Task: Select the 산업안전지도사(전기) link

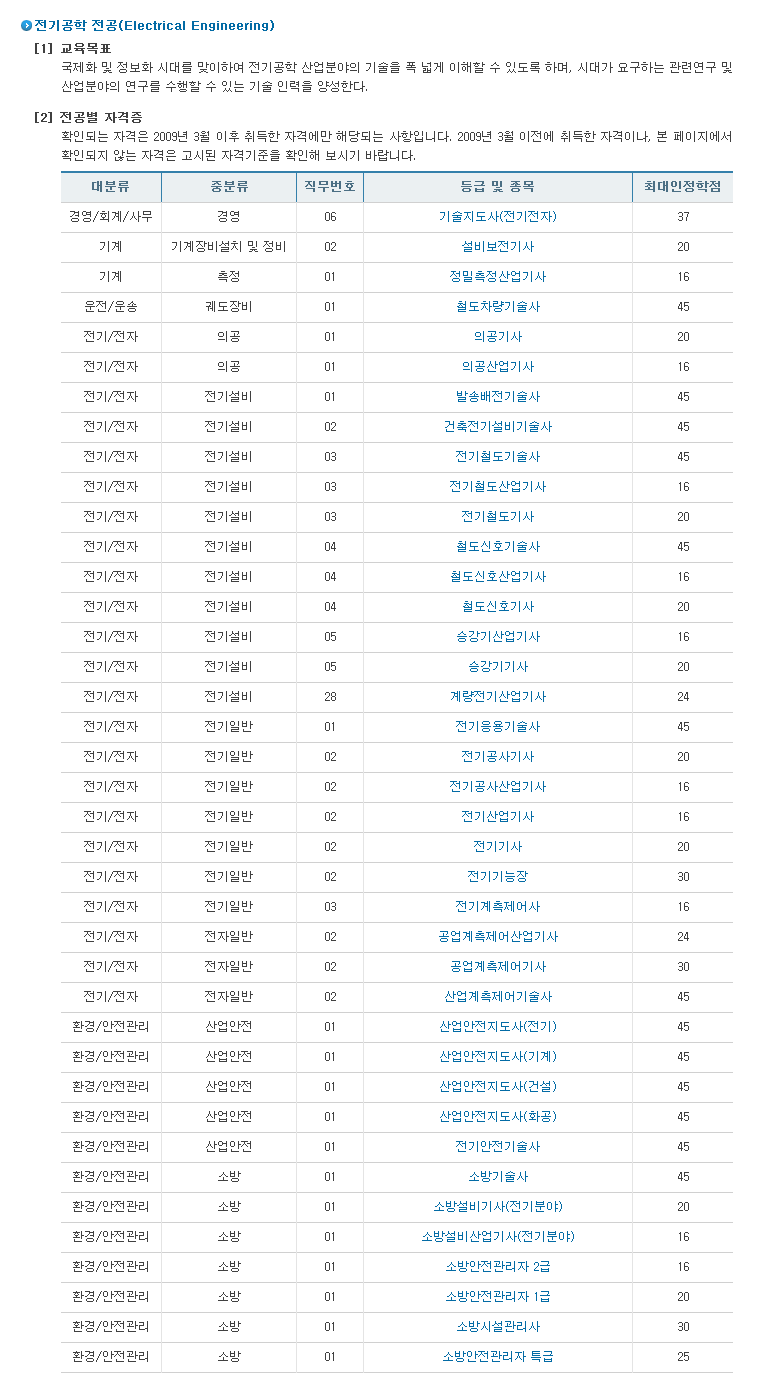Action: [497, 1026]
